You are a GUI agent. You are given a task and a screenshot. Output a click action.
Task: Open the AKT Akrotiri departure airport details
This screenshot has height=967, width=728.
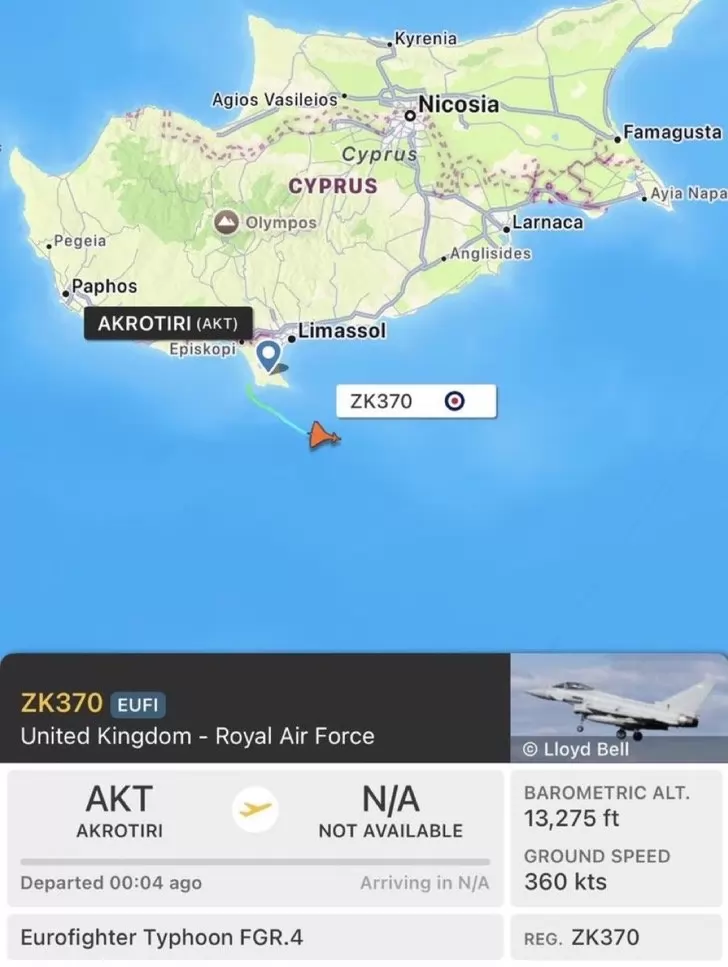click(x=119, y=812)
